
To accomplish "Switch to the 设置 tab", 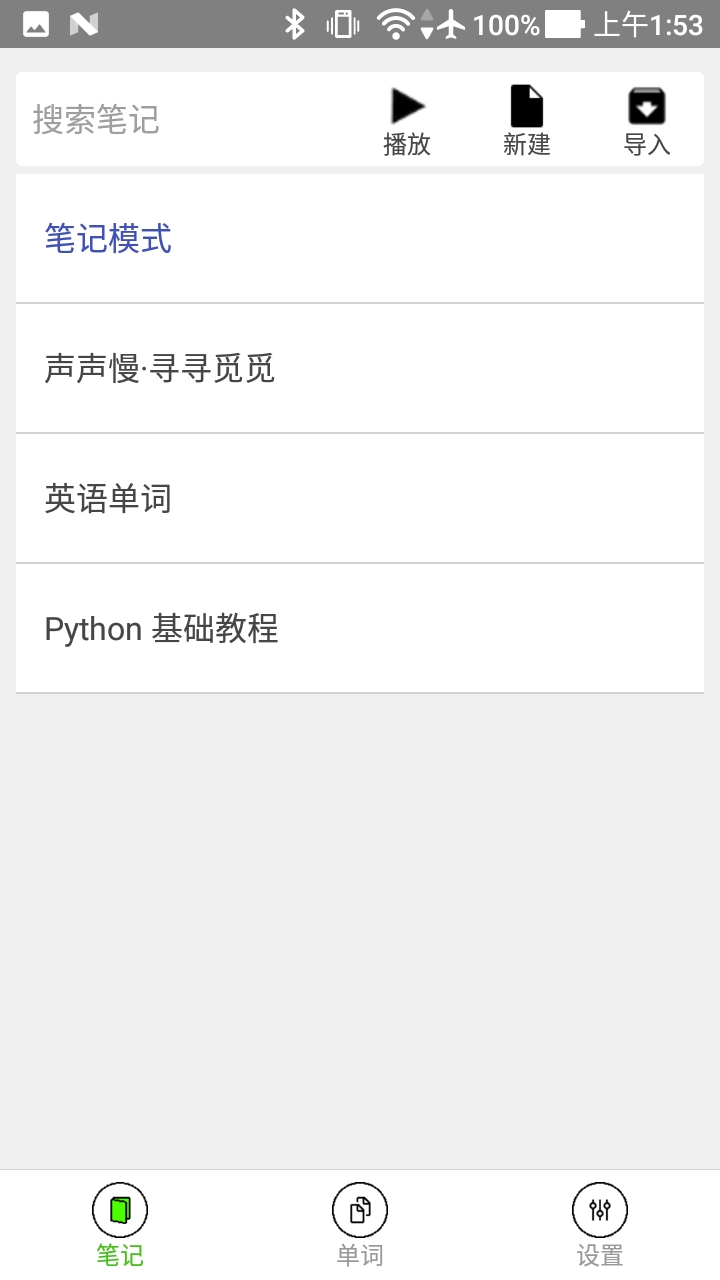I will [x=599, y=1223].
